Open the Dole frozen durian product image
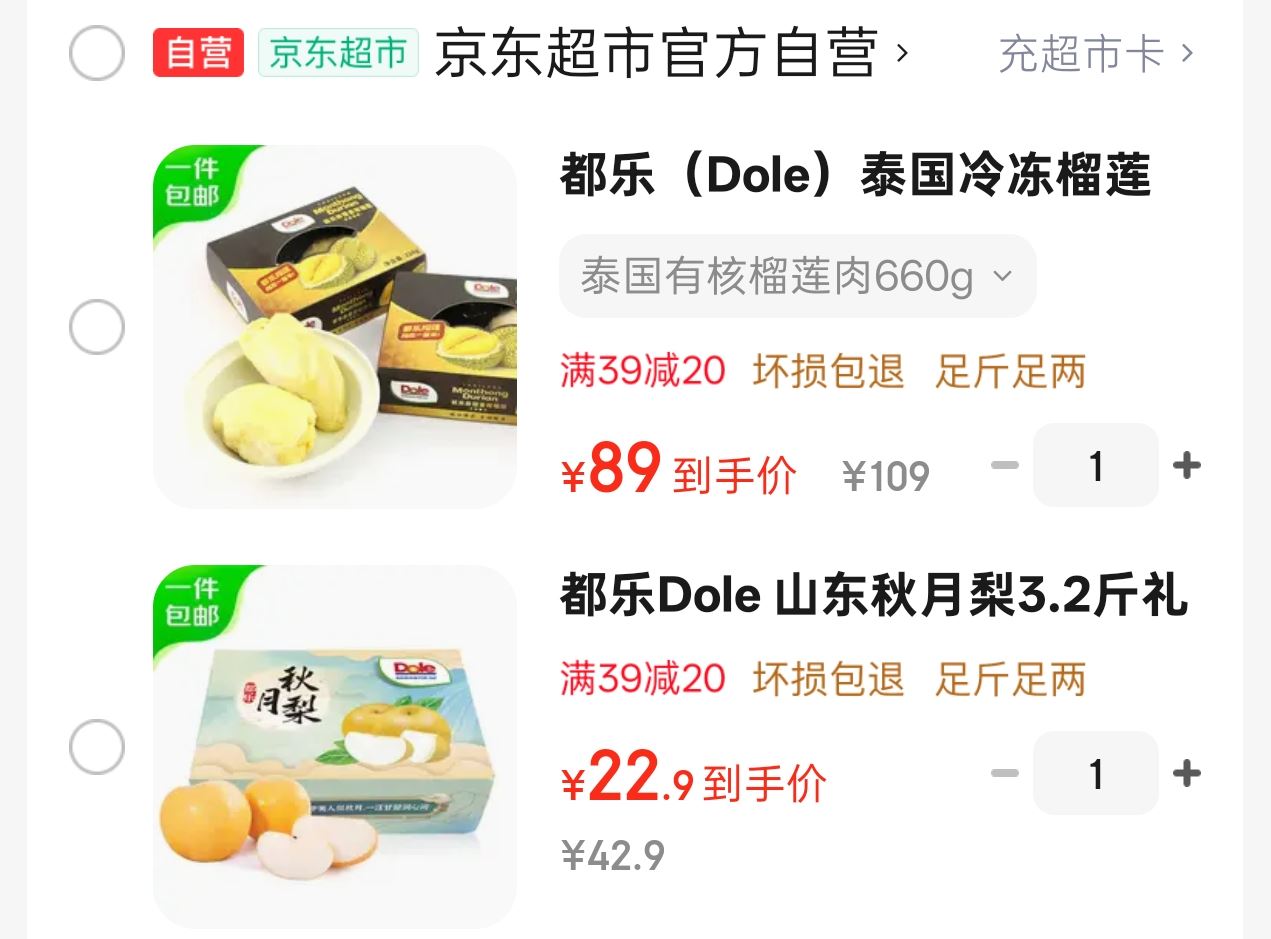1271x939 pixels. point(335,327)
